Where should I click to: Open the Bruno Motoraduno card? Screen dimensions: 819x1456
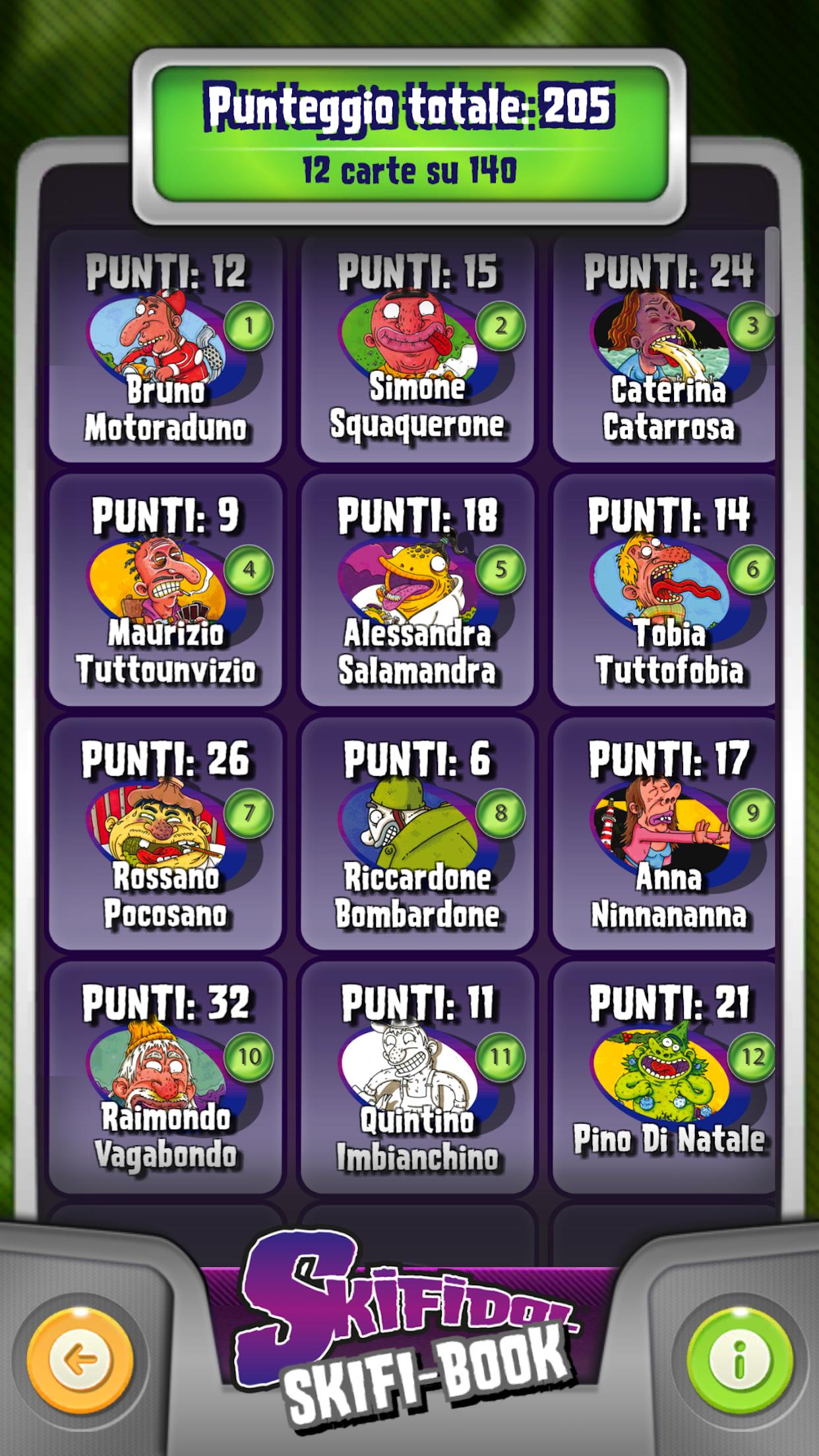pyautogui.click(x=166, y=347)
